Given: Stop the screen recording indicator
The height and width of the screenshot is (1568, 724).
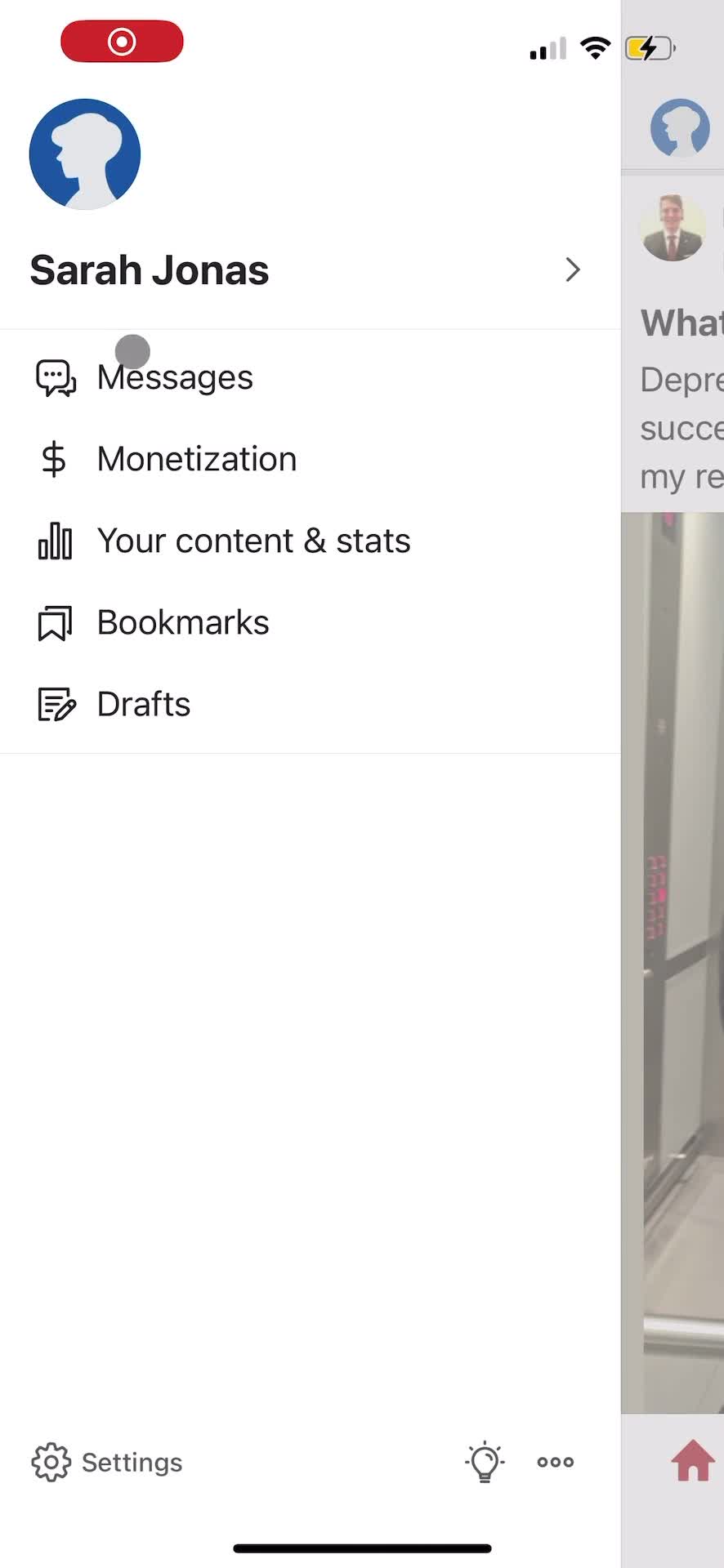Looking at the screenshot, I should coord(122,41).
